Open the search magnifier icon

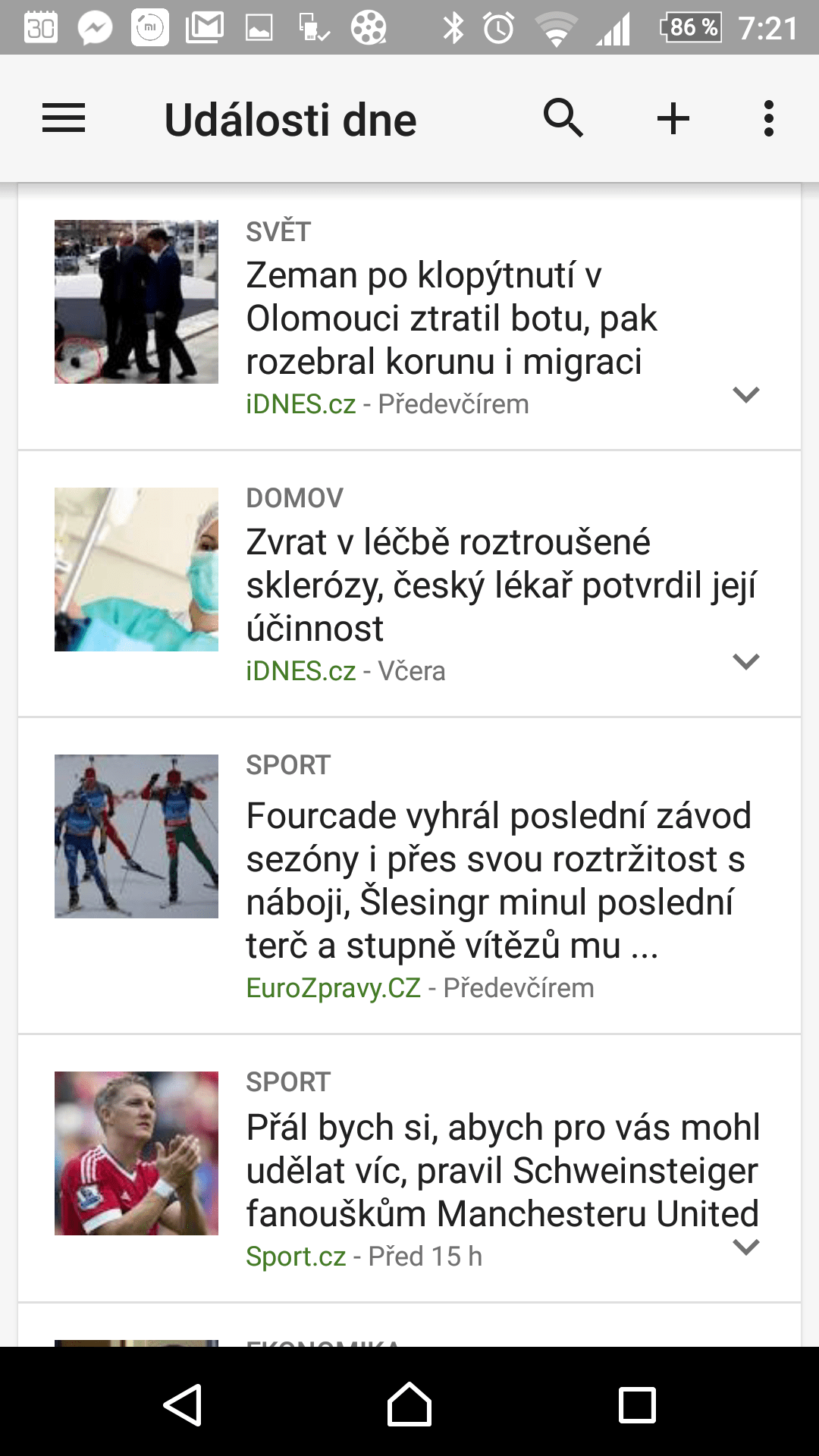(x=563, y=118)
